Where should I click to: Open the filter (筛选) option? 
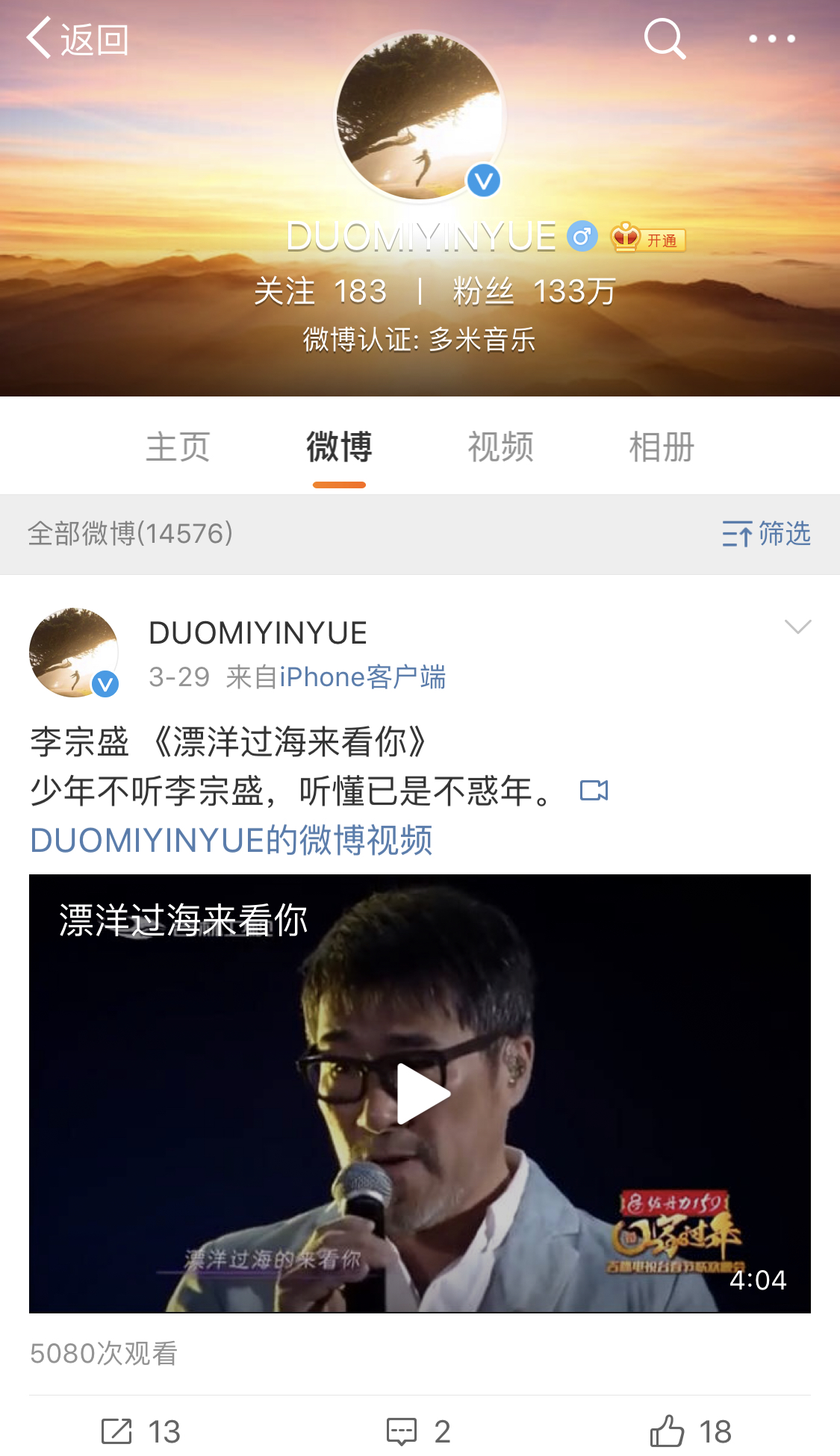pyautogui.click(x=768, y=535)
